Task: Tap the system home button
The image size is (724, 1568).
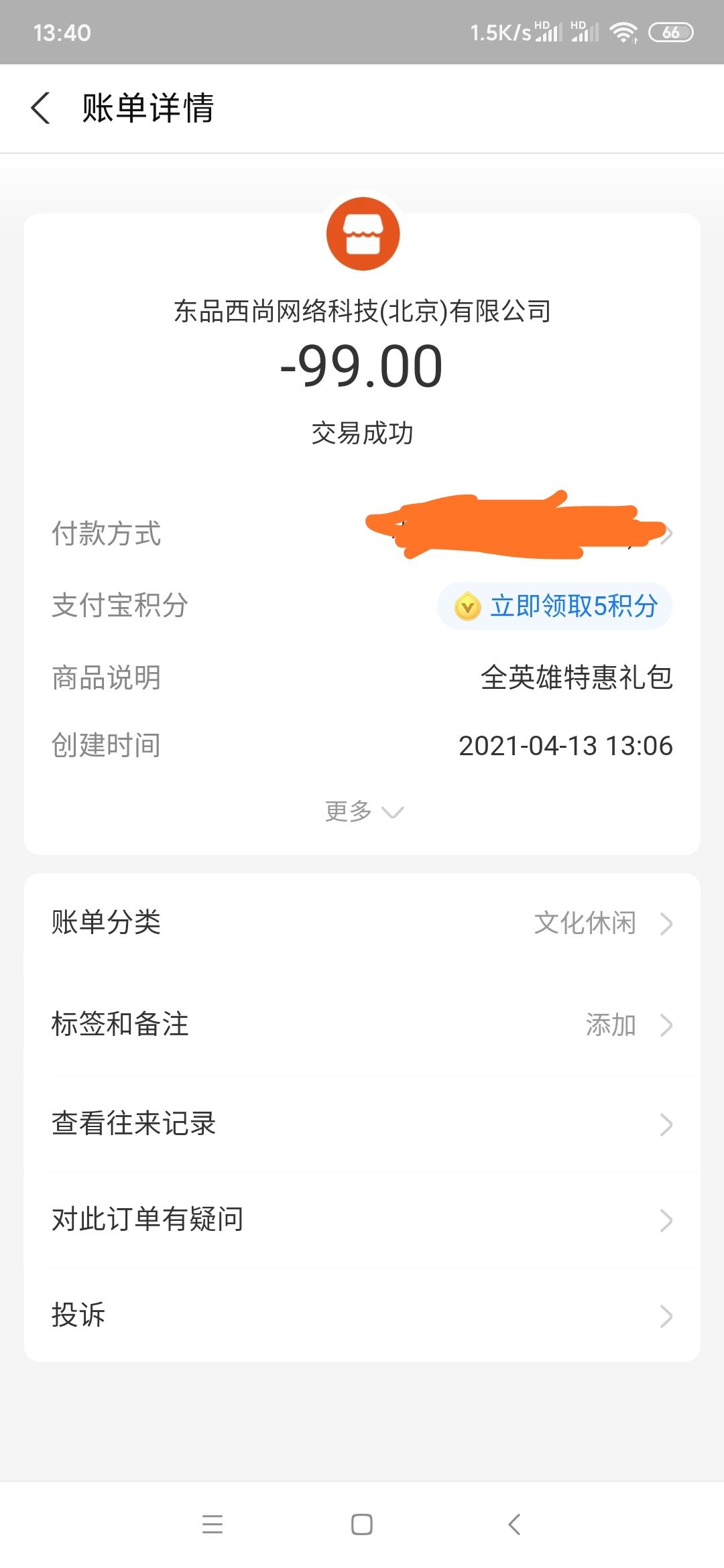Action: tap(362, 1524)
